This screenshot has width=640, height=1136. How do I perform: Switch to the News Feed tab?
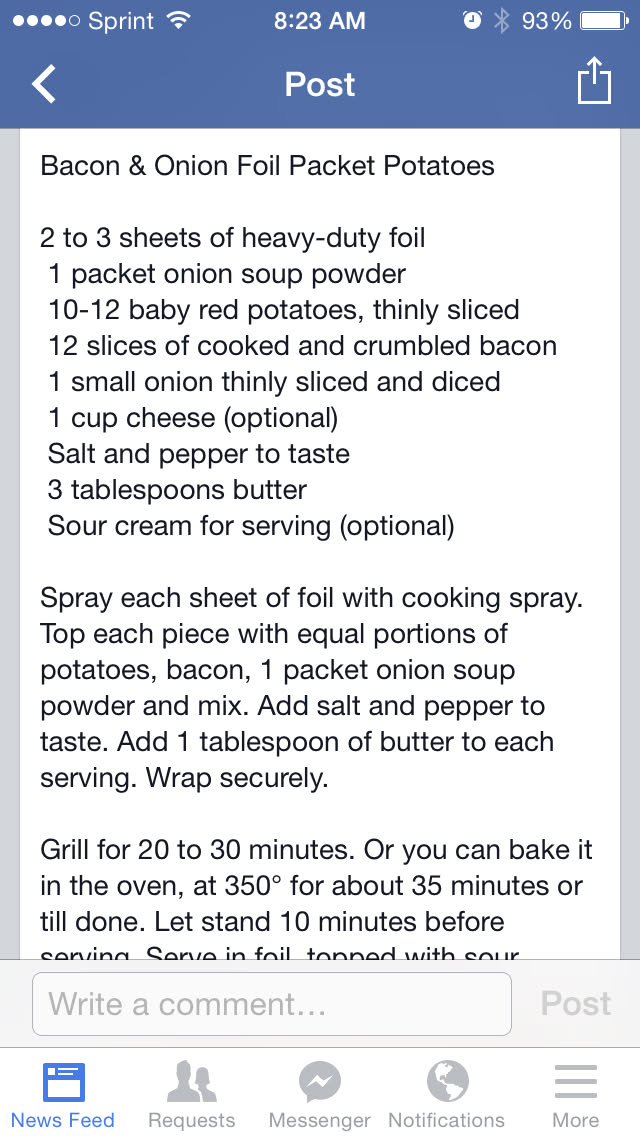pos(63,1094)
